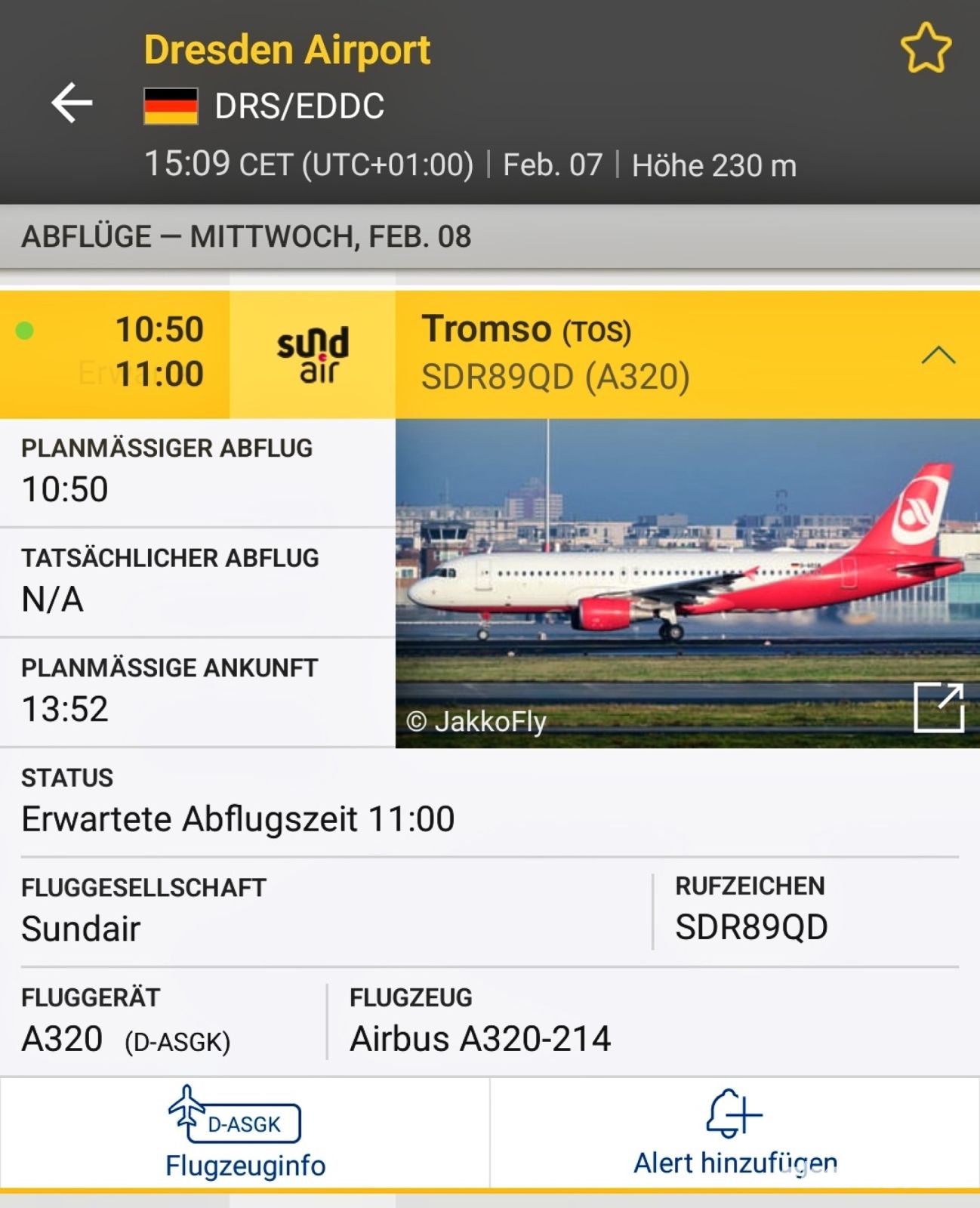Open Flugzeuginfo for D-ASGK
The height and width of the screenshot is (1208, 980).
tap(245, 1132)
